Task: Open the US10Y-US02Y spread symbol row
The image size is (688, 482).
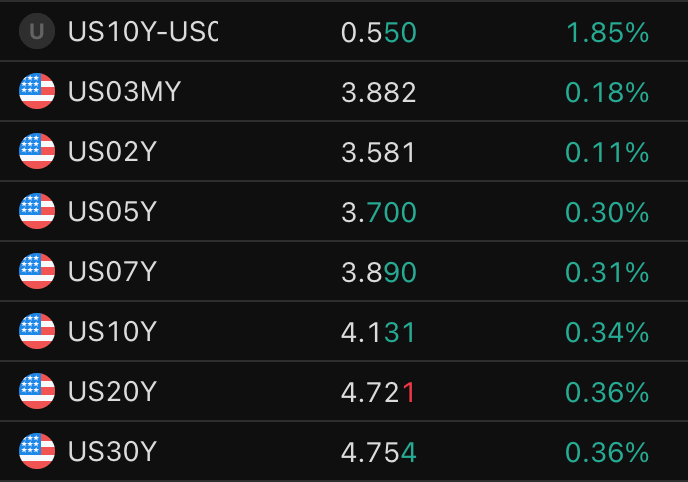Action: tap(142, 33)
